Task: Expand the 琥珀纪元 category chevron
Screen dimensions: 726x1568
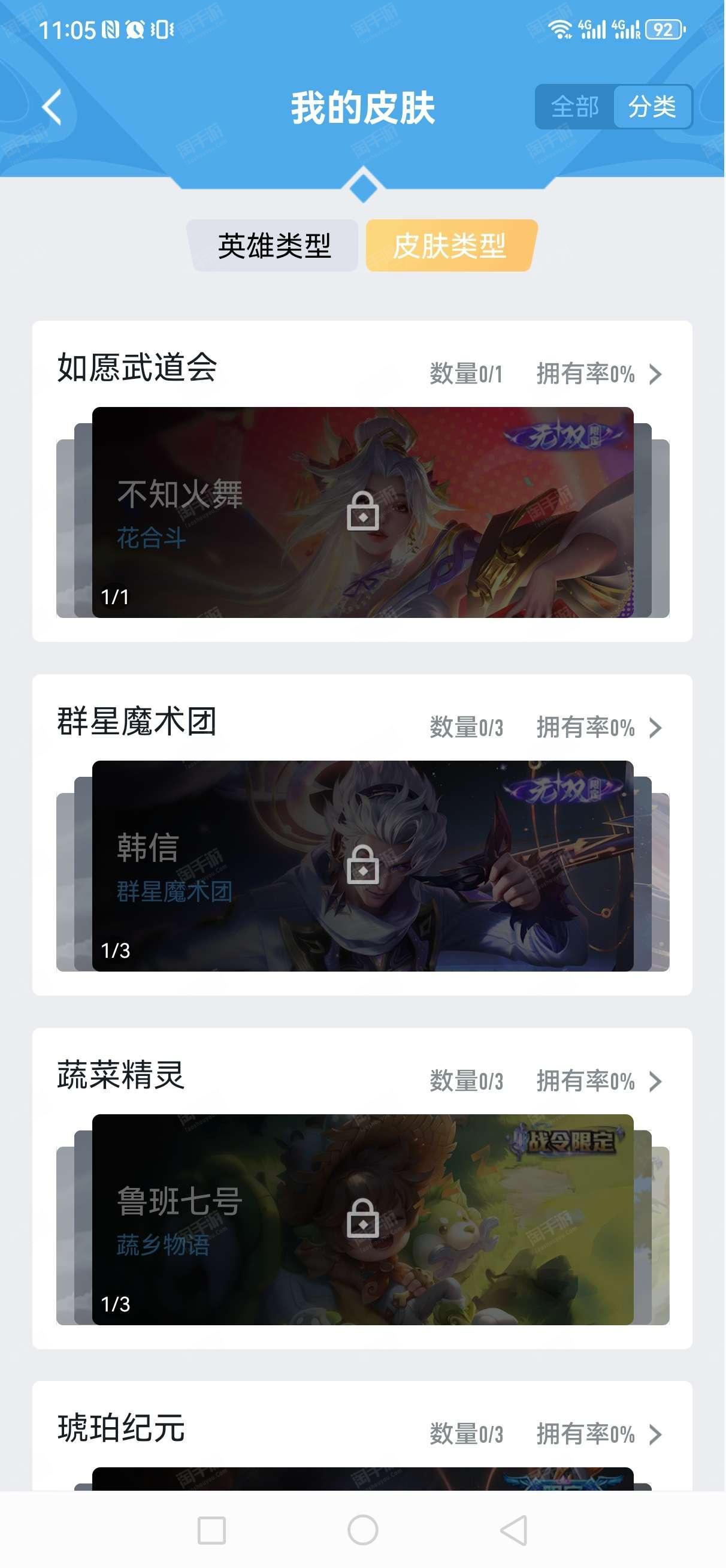Action: (655, 1434)
